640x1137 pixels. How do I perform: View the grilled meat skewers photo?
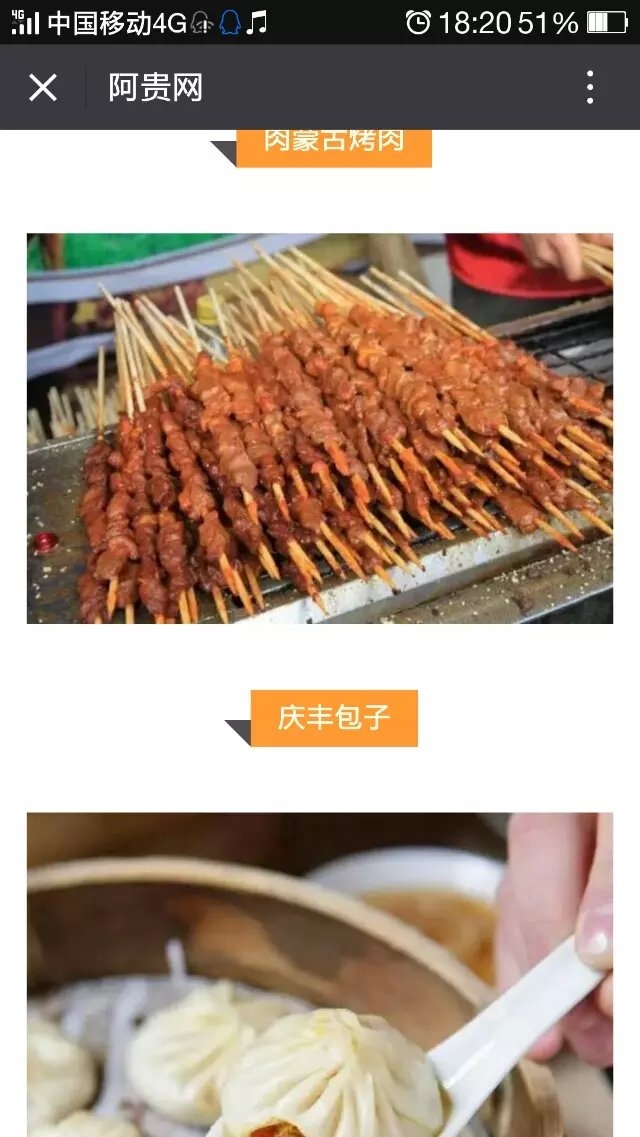(319, 428)
